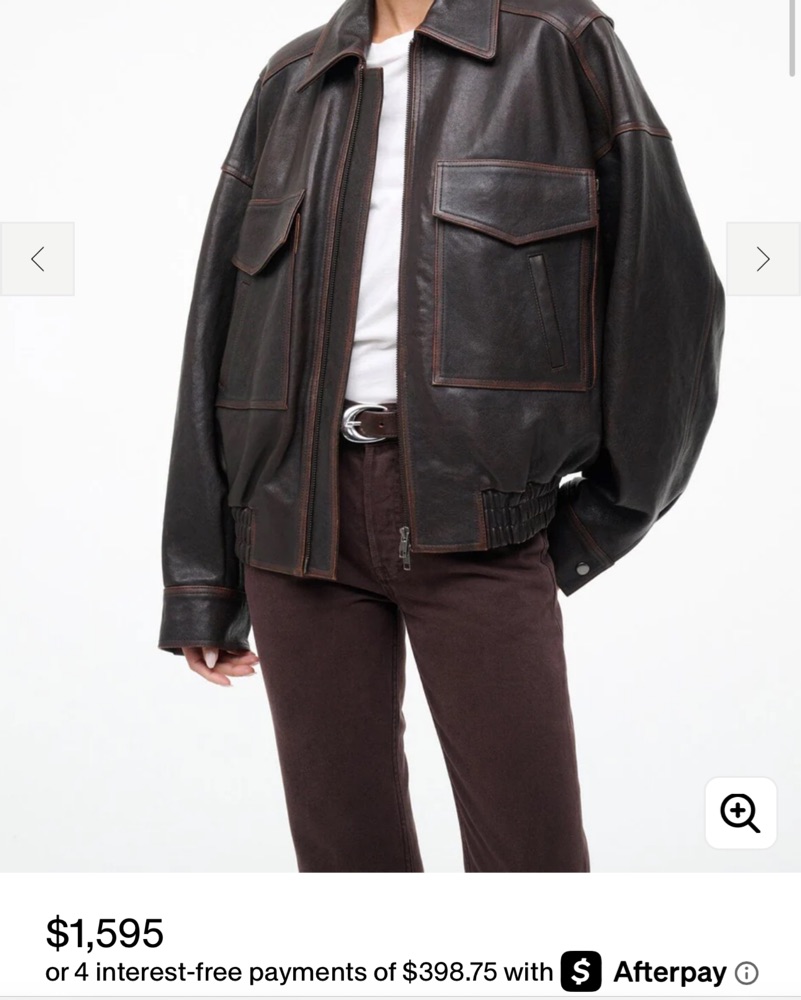The image size is (801, 1000).
Task: Open Afterpay payment info
Action: [747, 973]
